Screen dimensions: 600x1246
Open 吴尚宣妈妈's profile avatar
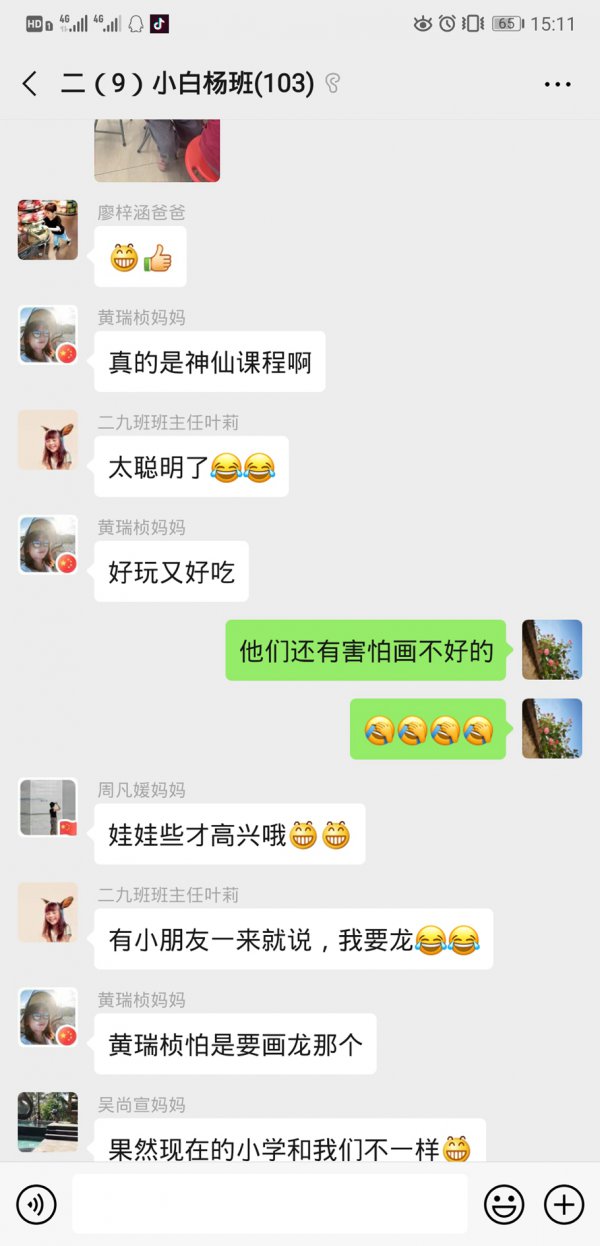(48, 1122)
